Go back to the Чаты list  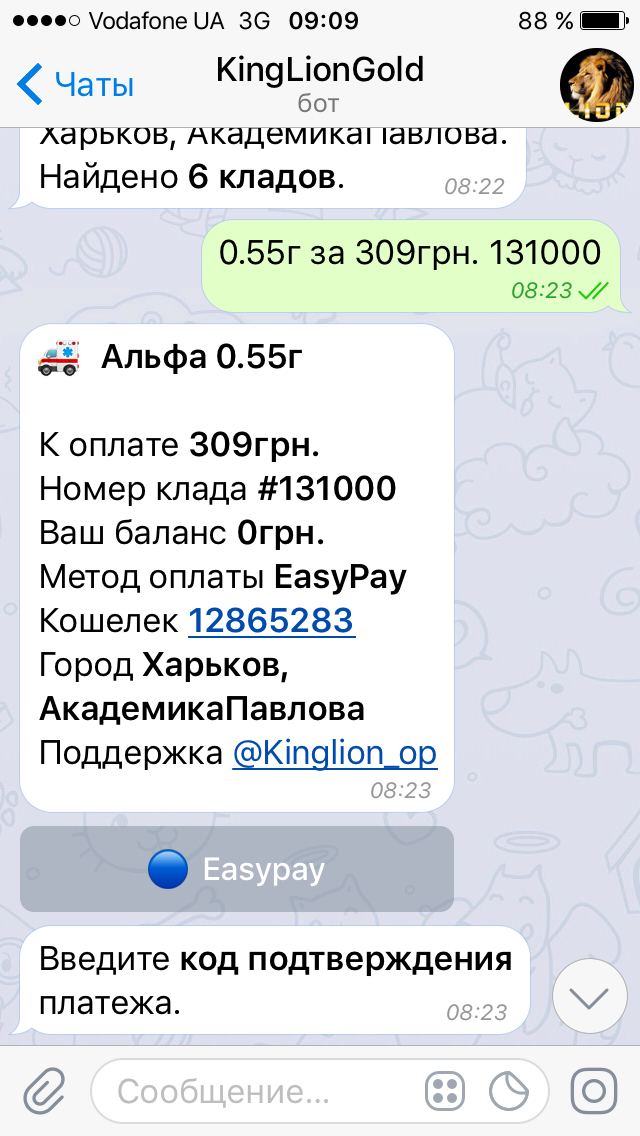click(75, 84)
